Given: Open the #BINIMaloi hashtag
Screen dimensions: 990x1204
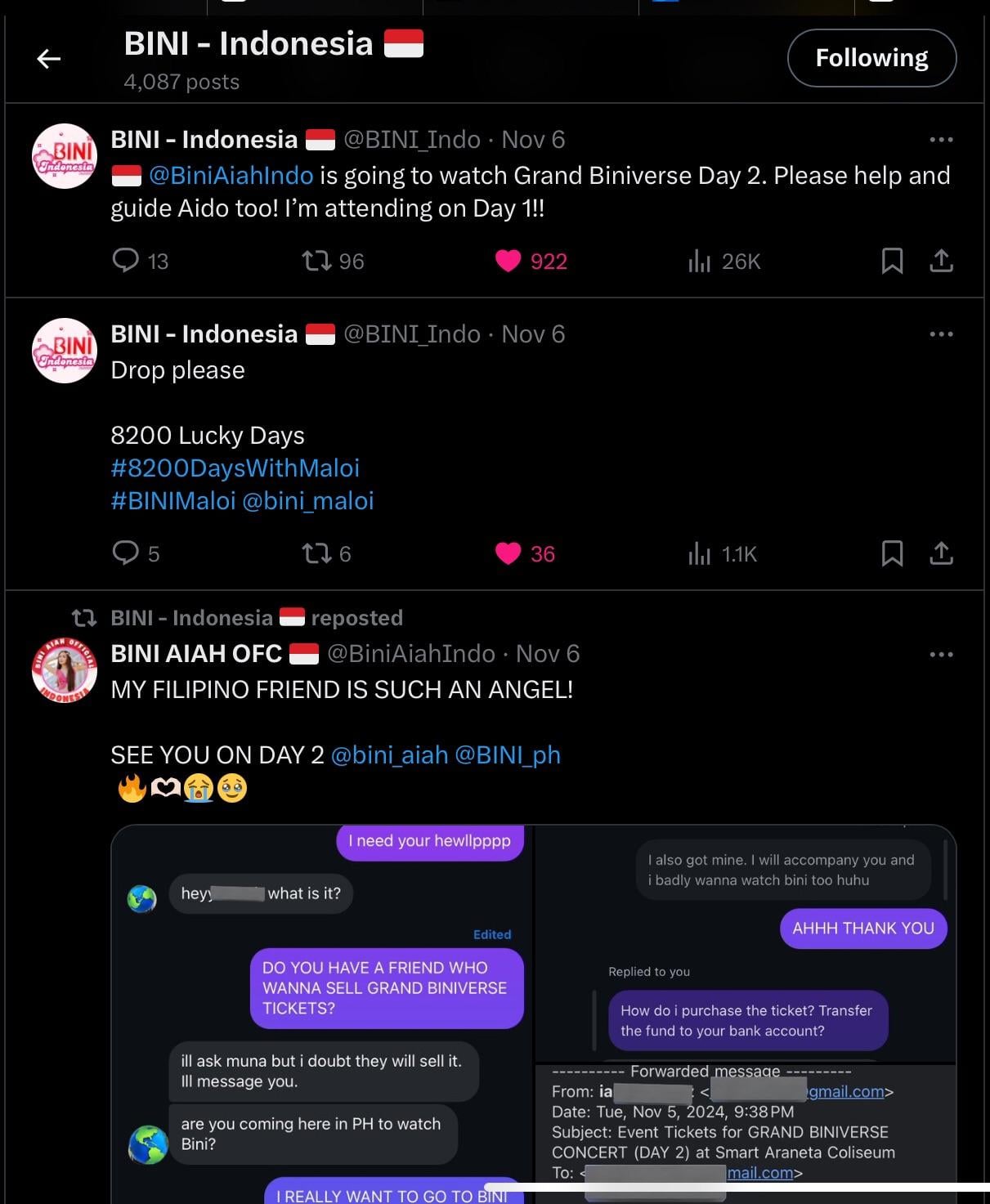Looking at the screenshot, I should (x=173, y=500).
